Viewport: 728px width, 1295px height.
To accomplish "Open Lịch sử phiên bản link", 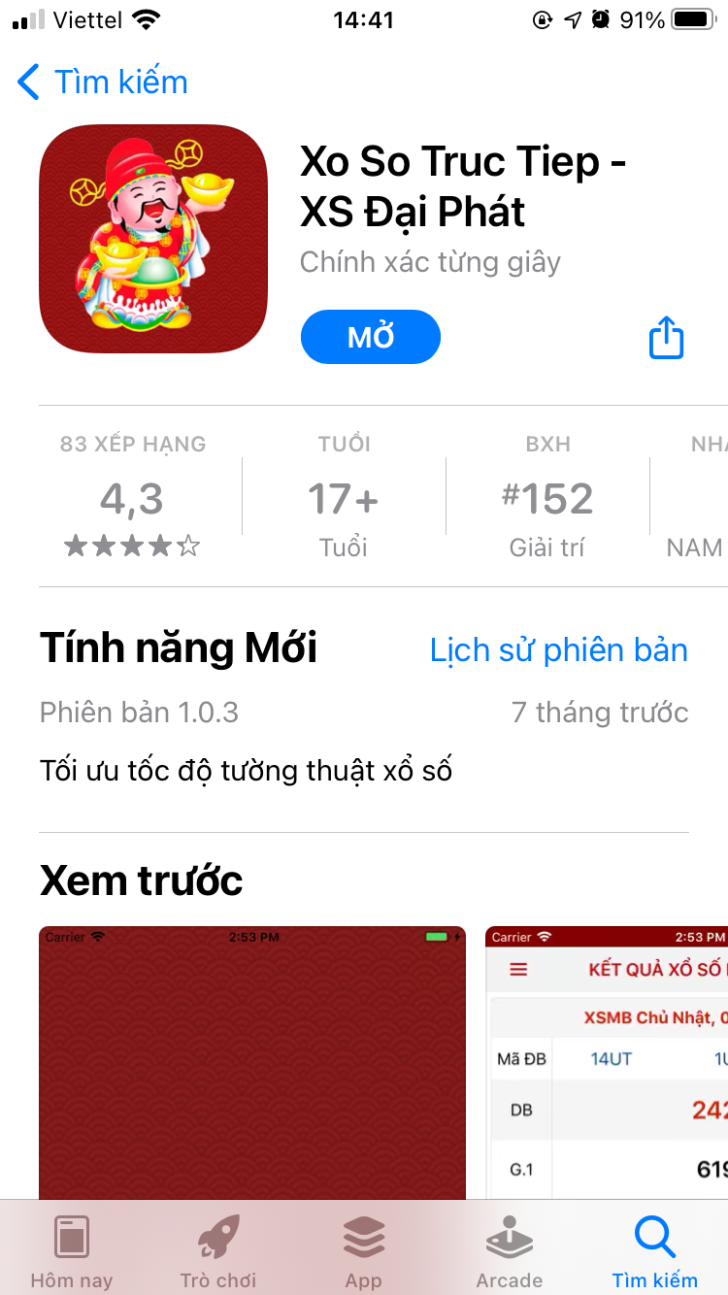I will point(559,650).
